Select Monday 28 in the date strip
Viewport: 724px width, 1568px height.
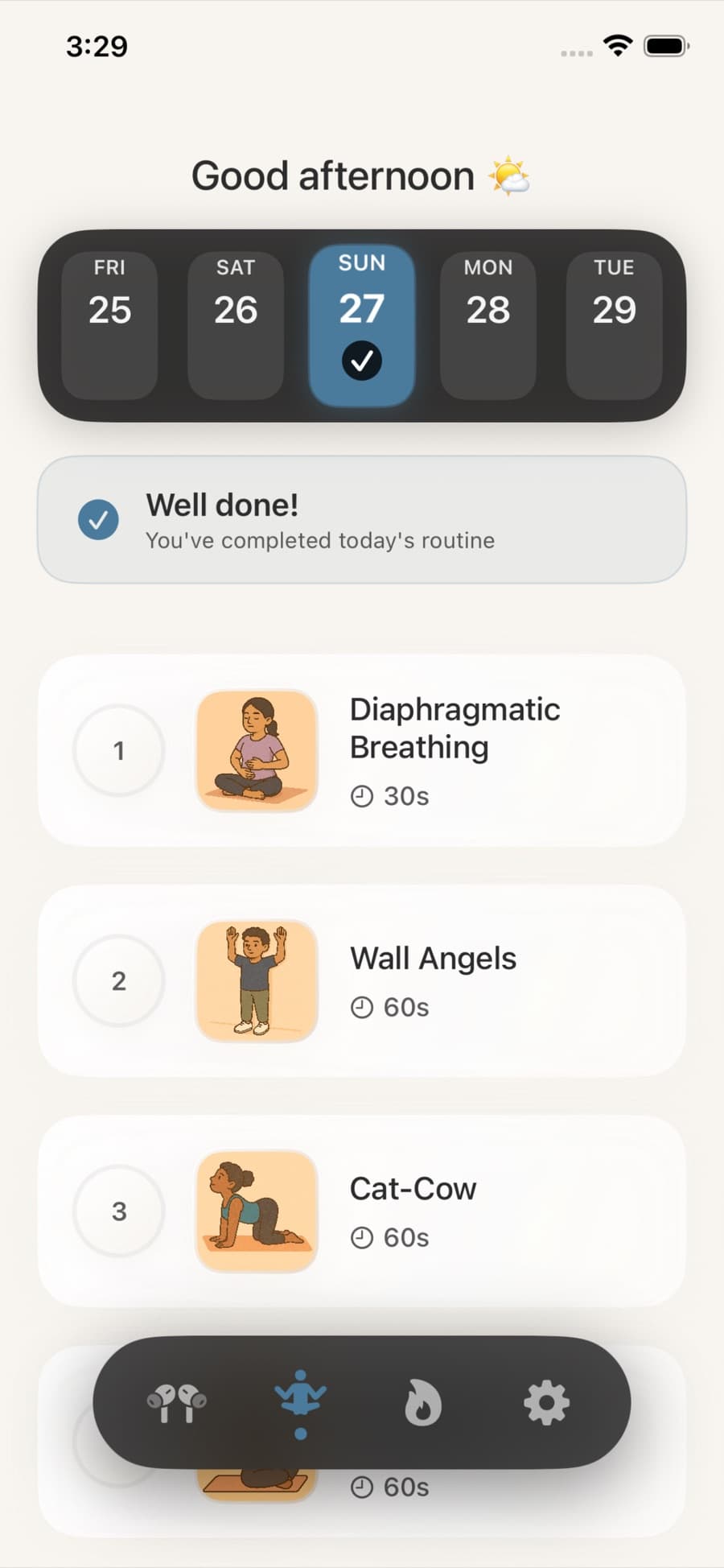point(488,325)
